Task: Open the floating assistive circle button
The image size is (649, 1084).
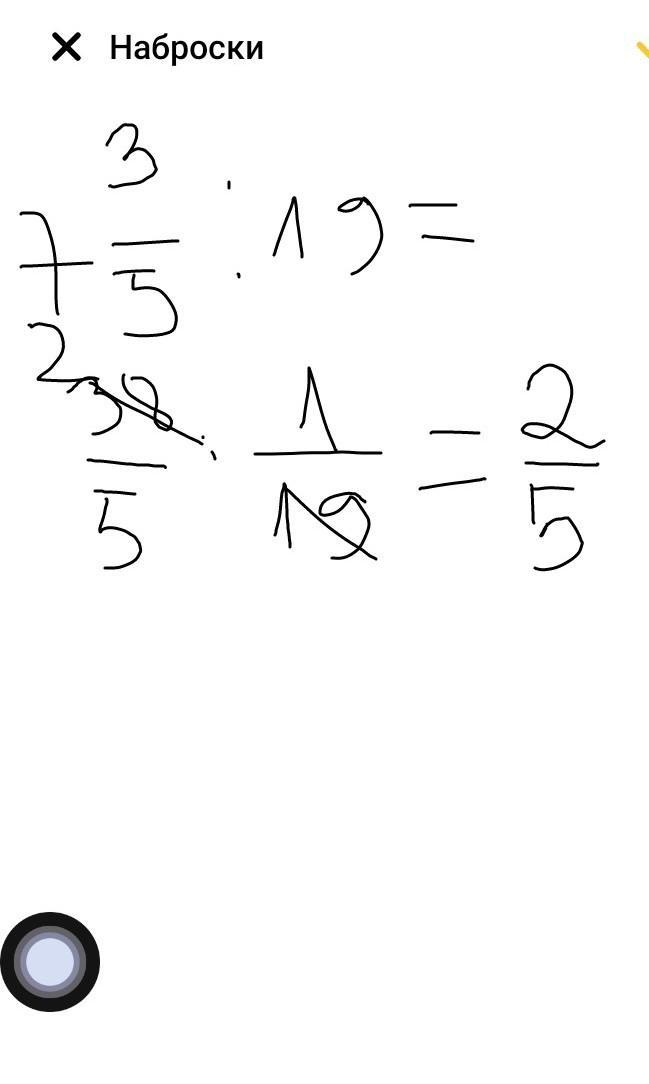Action: click(50, 962)
